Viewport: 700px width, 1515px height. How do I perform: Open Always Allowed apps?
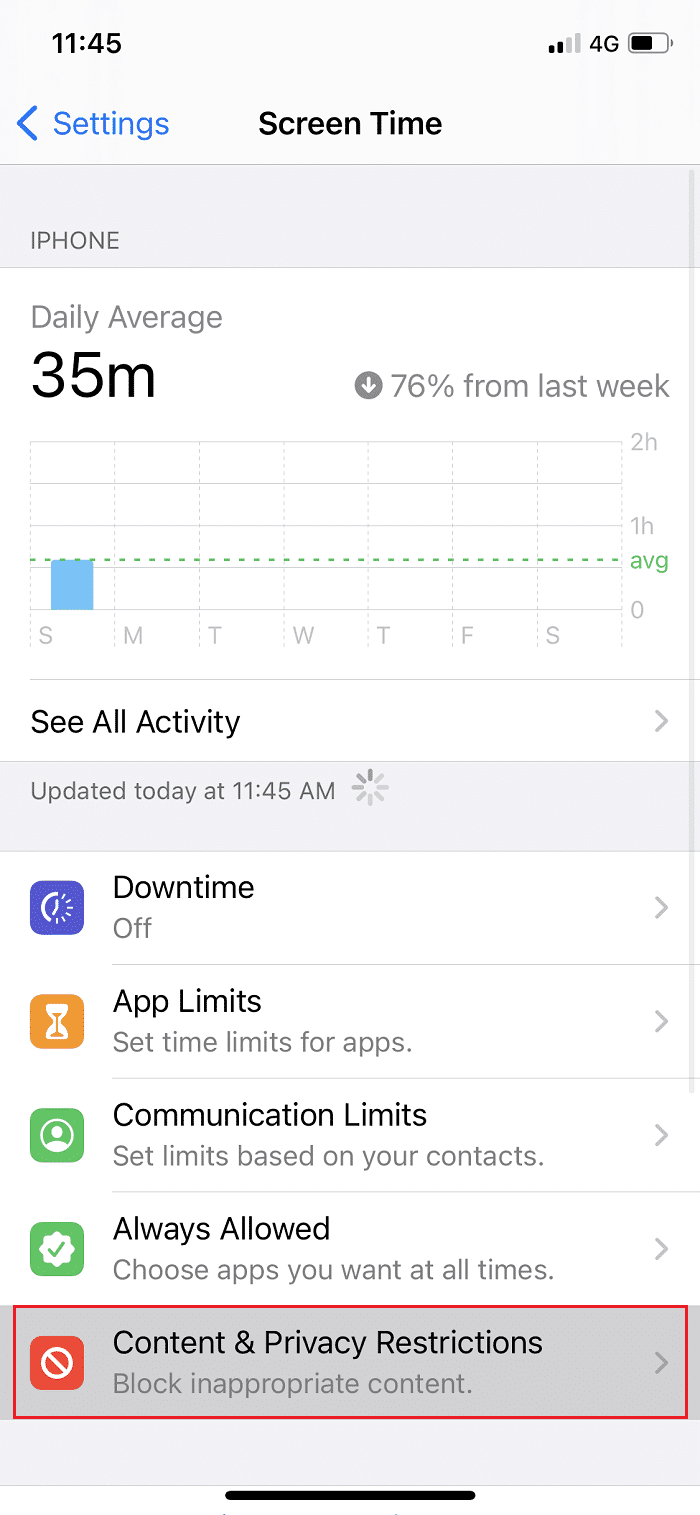coord(350,1249)
